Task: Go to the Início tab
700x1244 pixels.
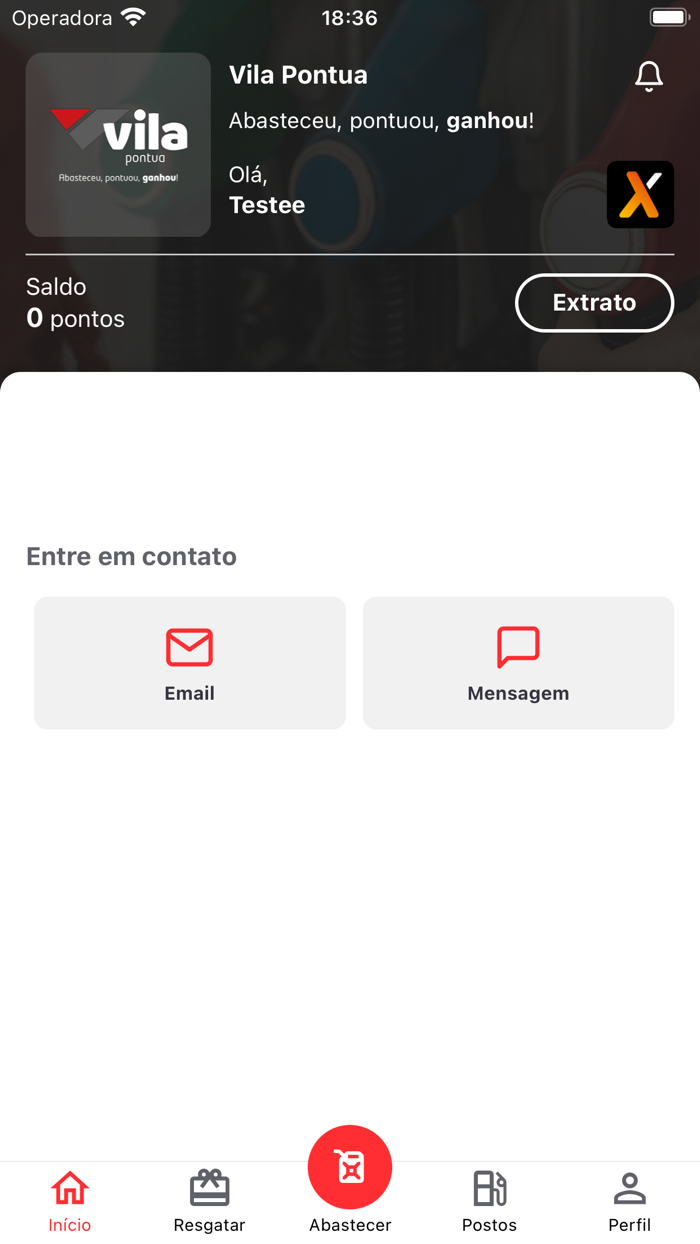Action: [x=70, y=1201]
